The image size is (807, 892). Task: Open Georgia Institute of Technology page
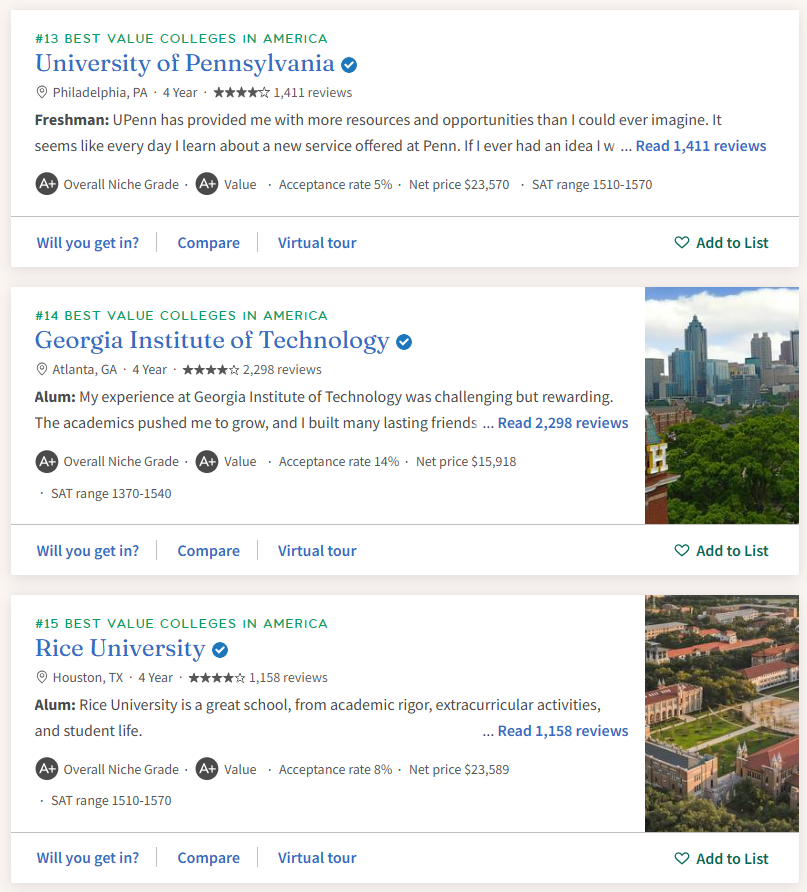click(x=211, y=341)
